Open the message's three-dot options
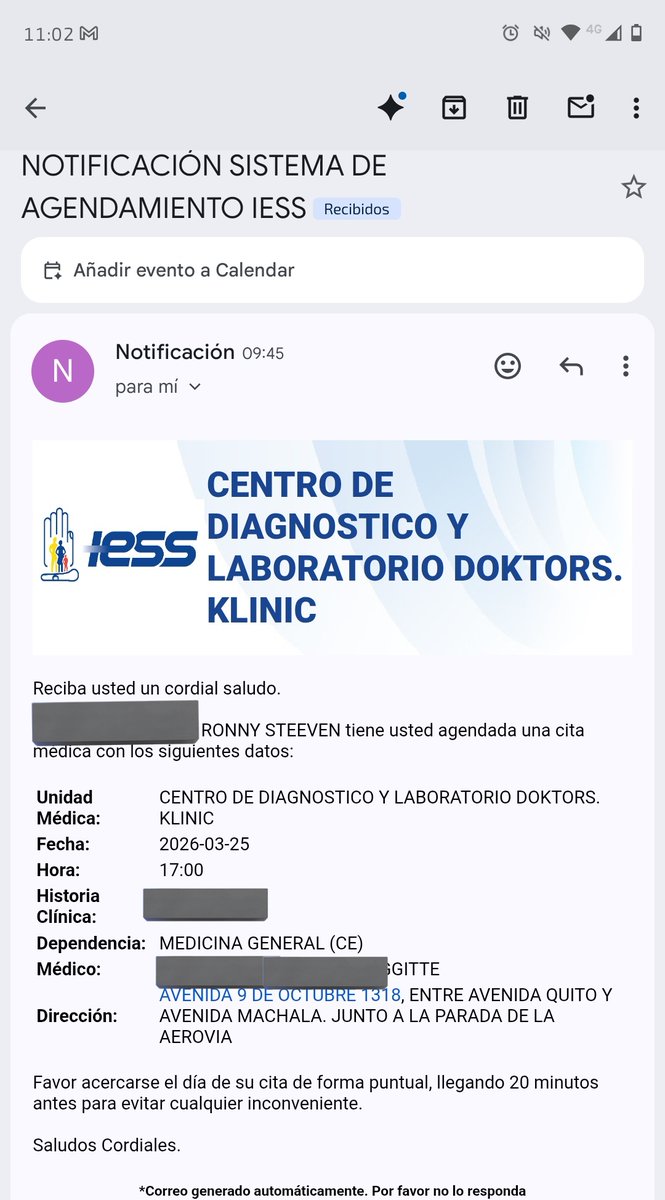665x1200 pixels. pos(626,366)
